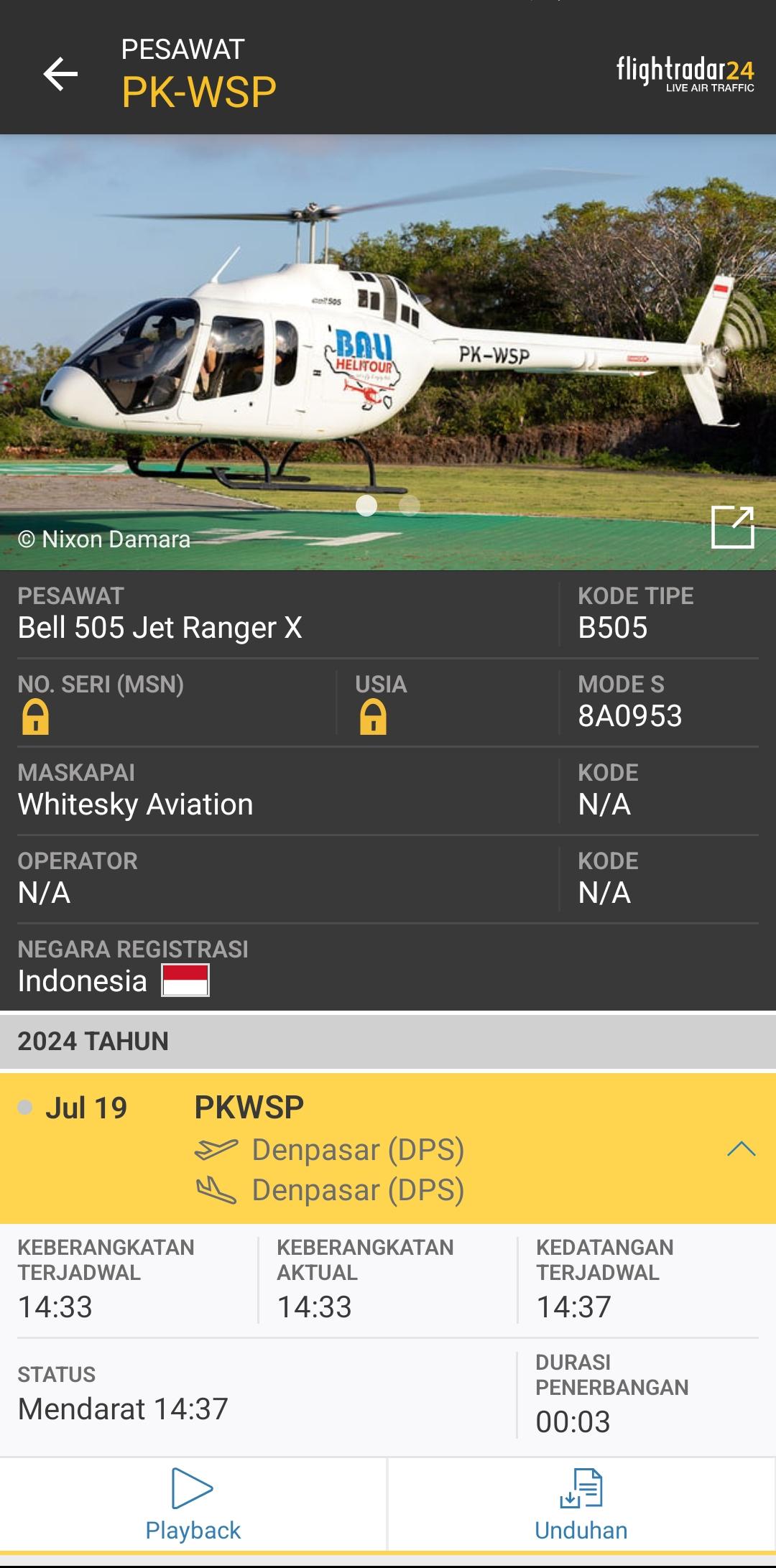Click the Indonesia flag next to registration country
776x1568 pixels.
pos(185,980)
